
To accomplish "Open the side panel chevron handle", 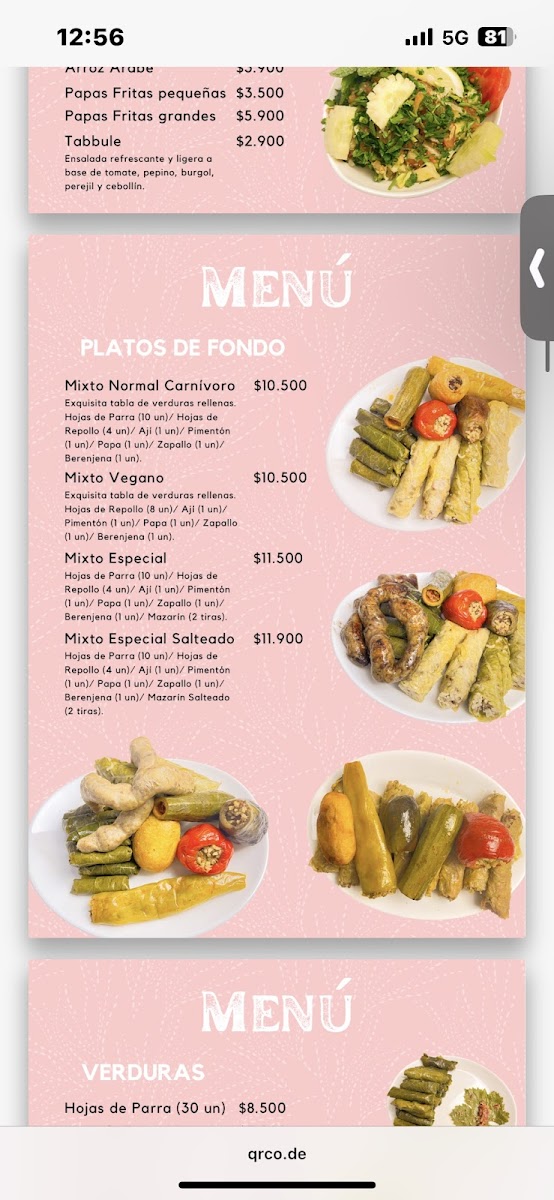I will point(538,268).
